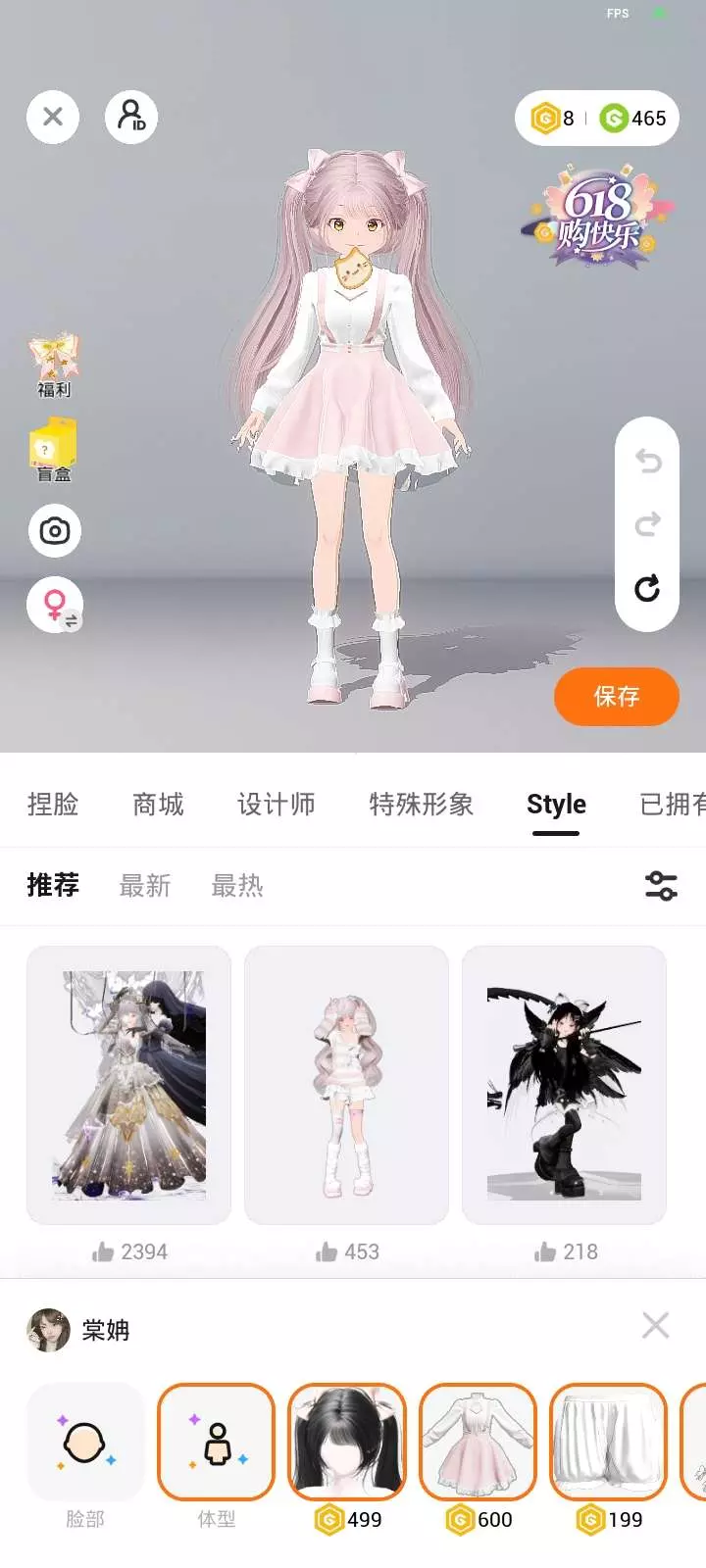The image size is (706, 1568).
Task: Reset the avatar with the refresh icon
Action: click(x=647, y=588)
